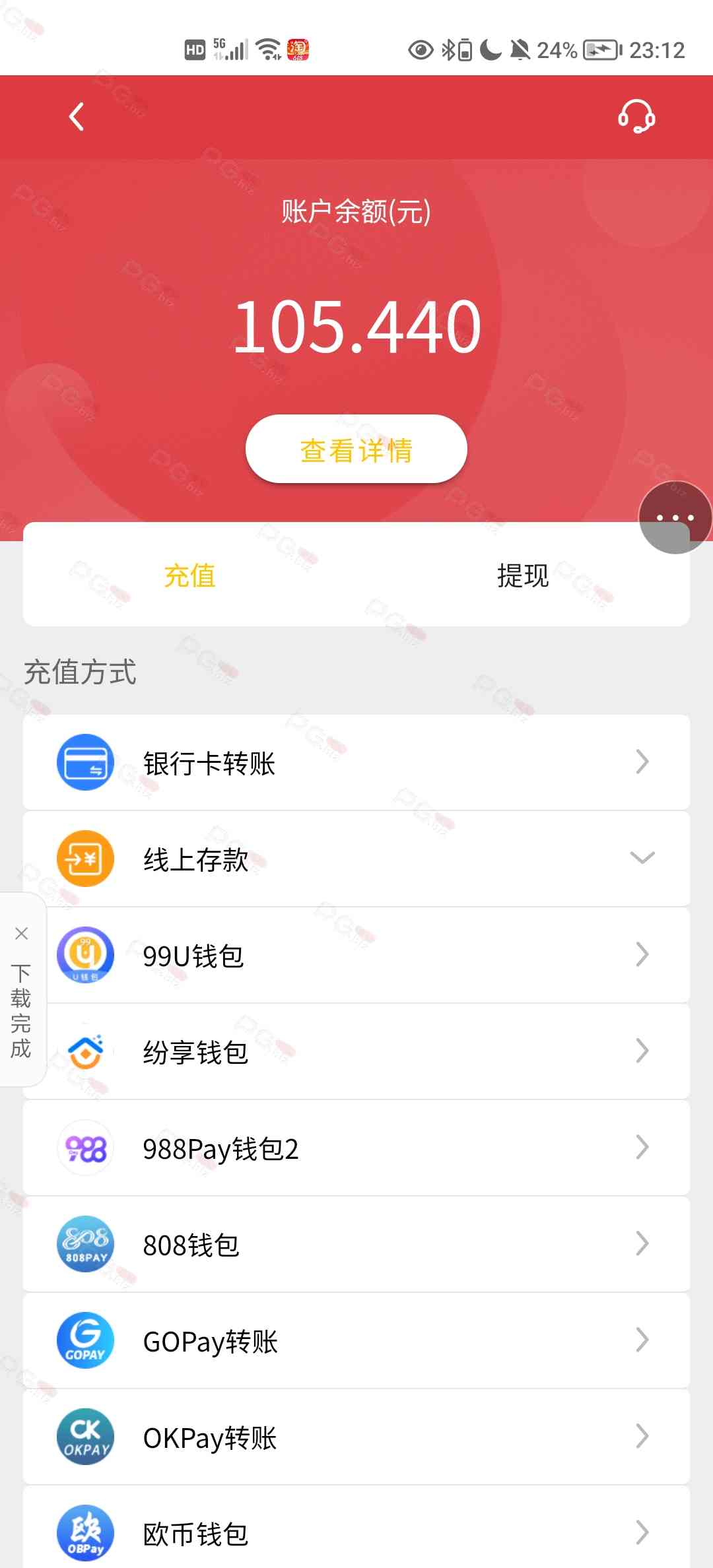713x1568 pixels.
Task: Go back using the top-left arrow
Action: [77, 117]
